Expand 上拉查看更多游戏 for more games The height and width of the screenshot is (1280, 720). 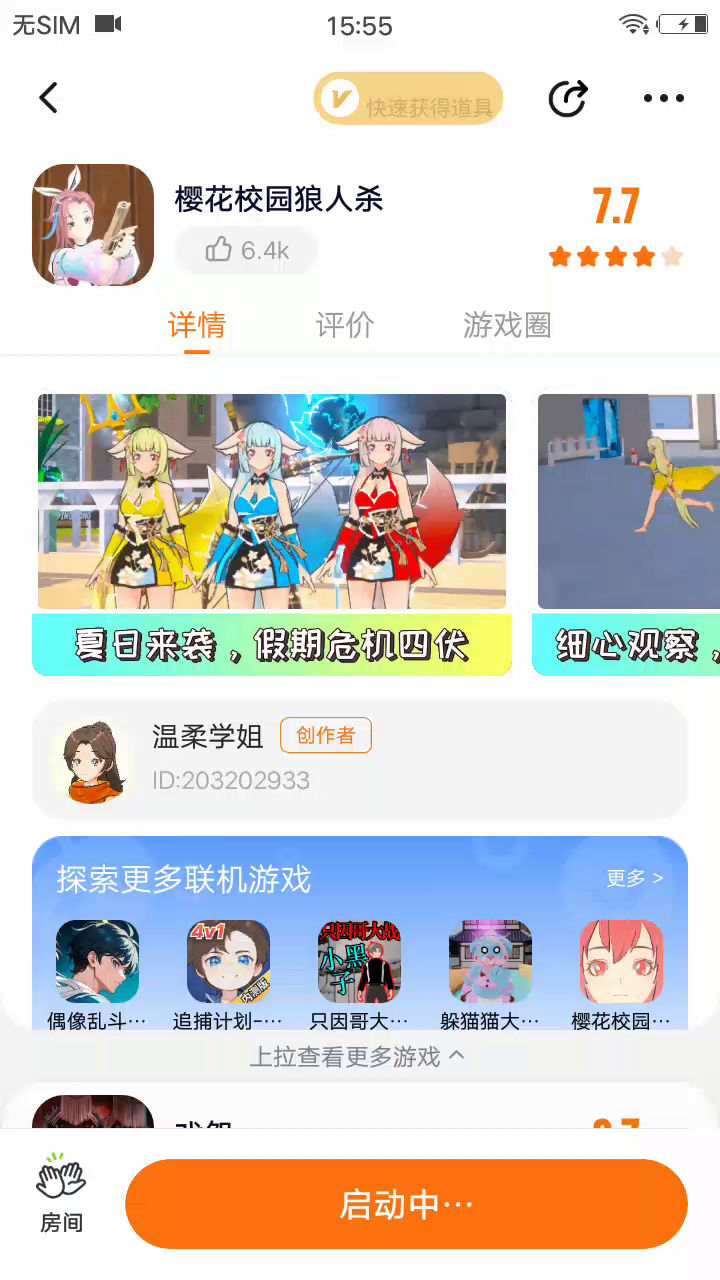(x=357, y=1056)
